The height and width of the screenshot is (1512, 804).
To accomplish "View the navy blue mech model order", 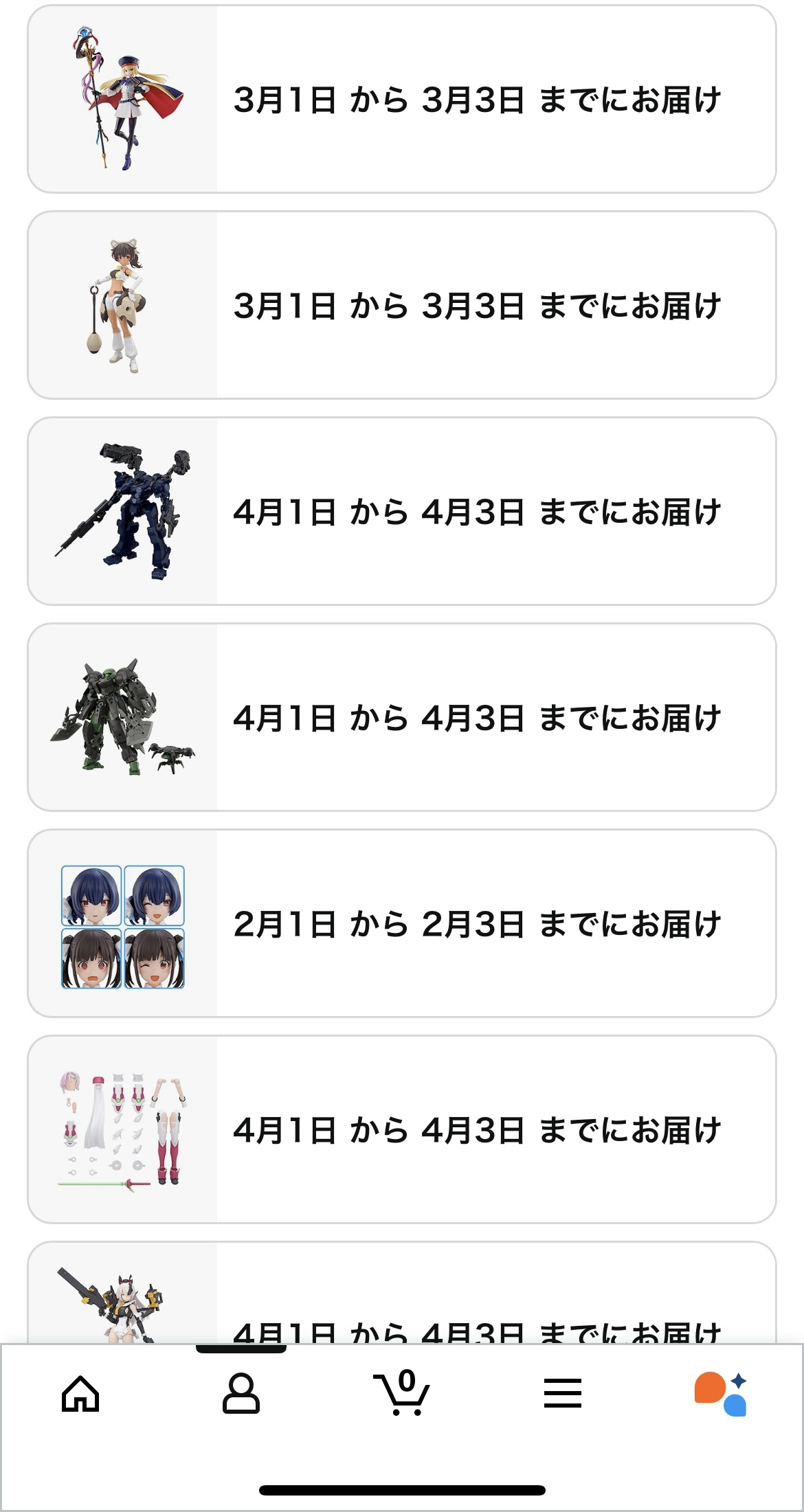I will pyautogui.click(x=402, y=512).
